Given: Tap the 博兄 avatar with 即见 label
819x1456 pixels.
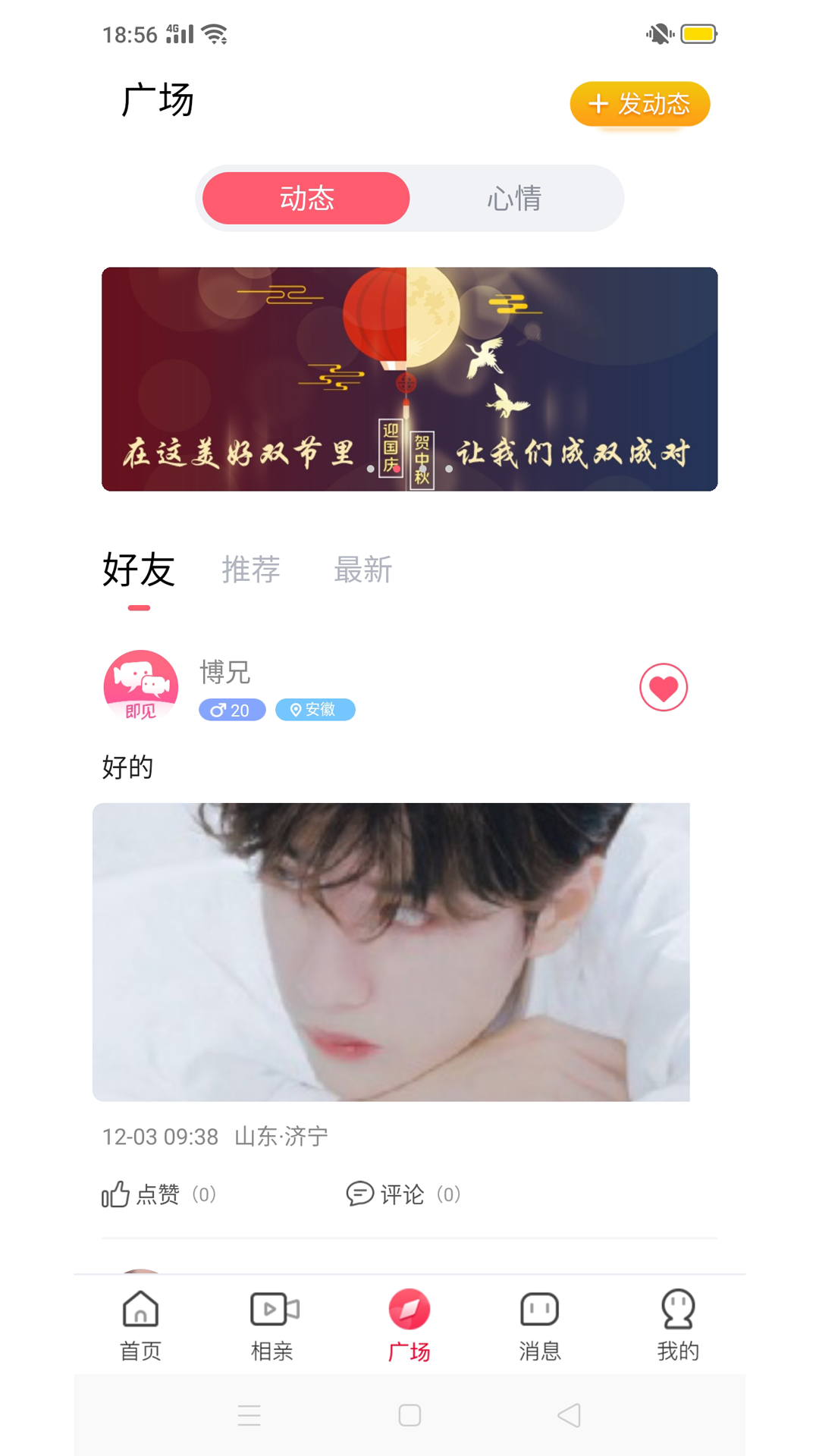Looking at the screenshot, I should (140, 687).
